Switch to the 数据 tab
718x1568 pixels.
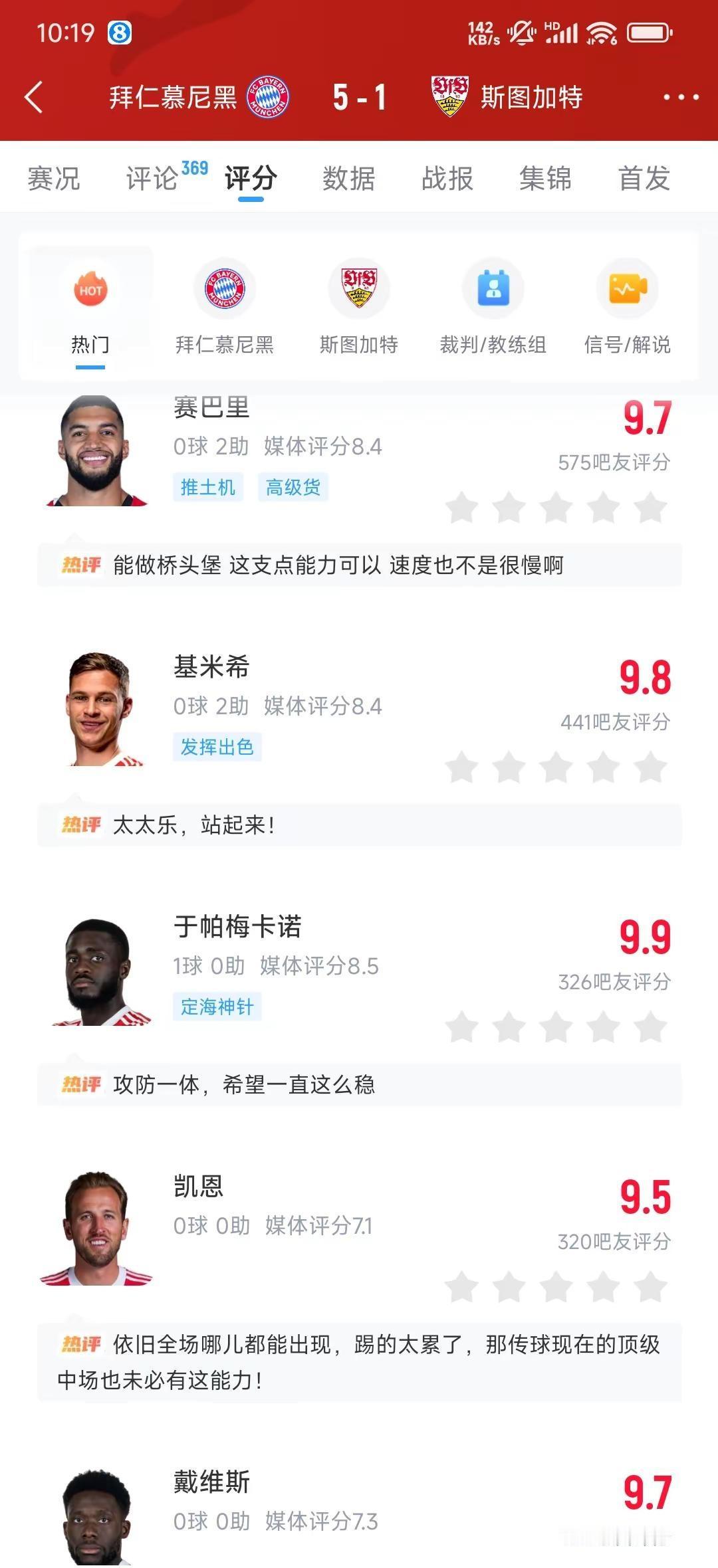[349, 178]
